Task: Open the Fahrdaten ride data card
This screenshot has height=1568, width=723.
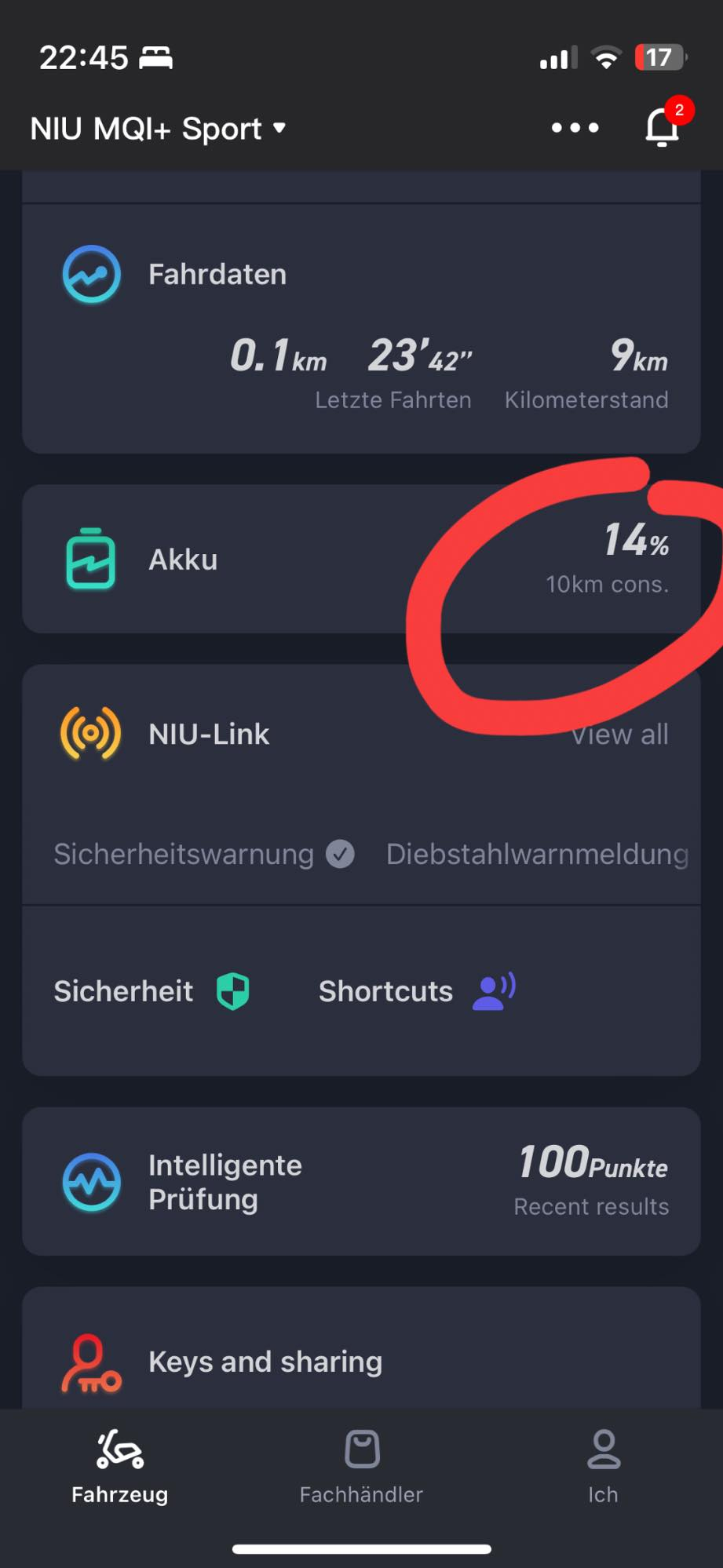Action: coord(361,330)
